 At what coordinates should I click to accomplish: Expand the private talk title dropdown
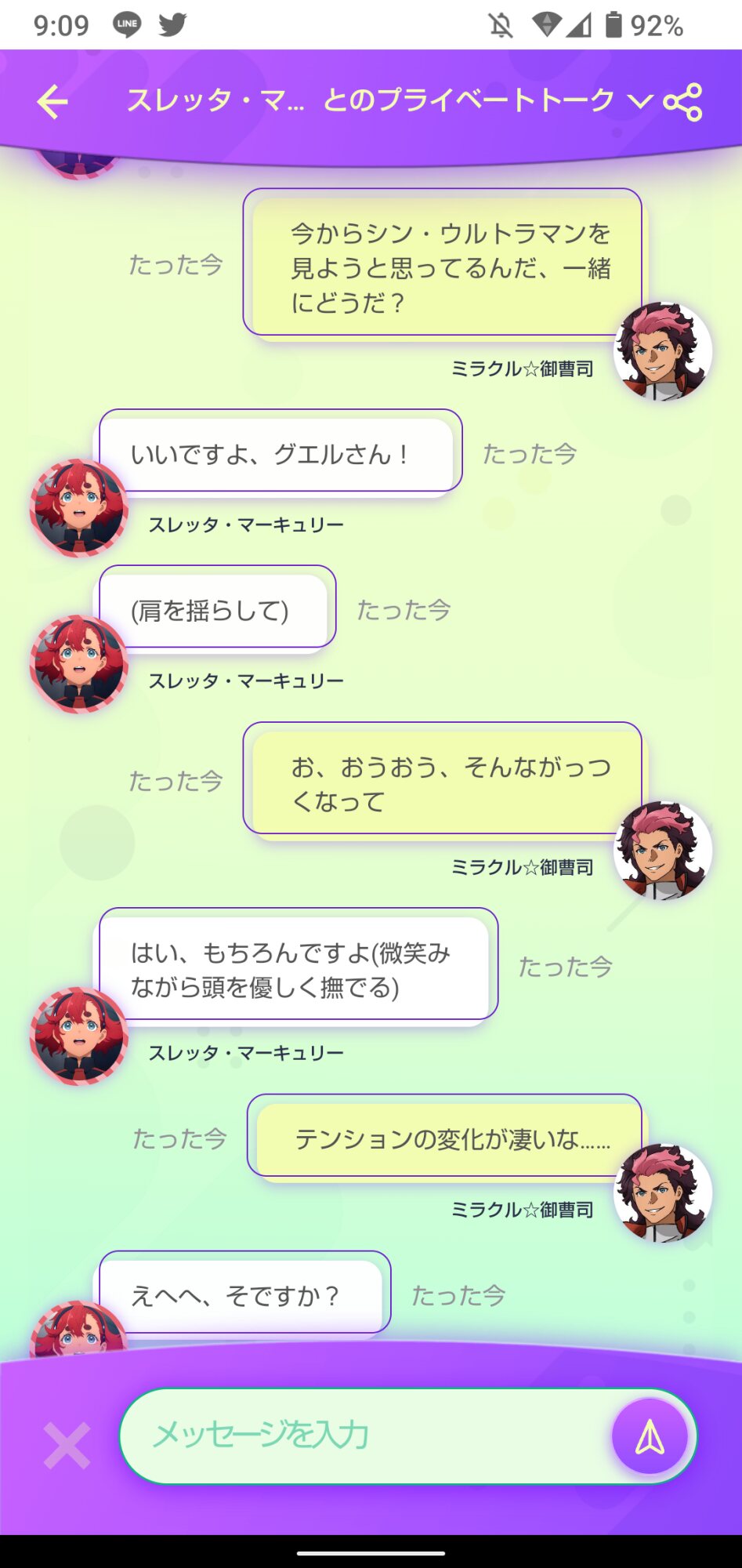[640, 101]
